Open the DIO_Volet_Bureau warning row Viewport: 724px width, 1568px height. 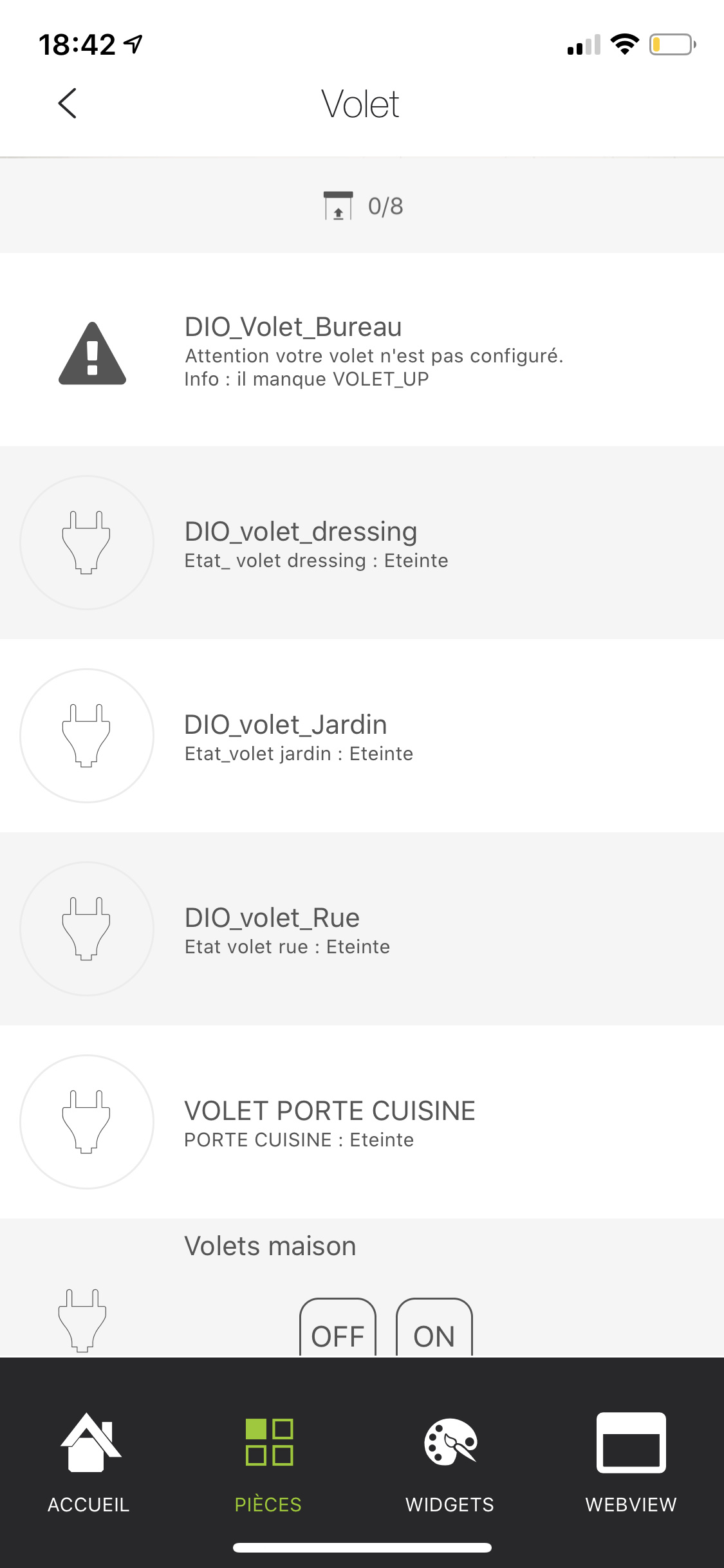tap(362, 351)
